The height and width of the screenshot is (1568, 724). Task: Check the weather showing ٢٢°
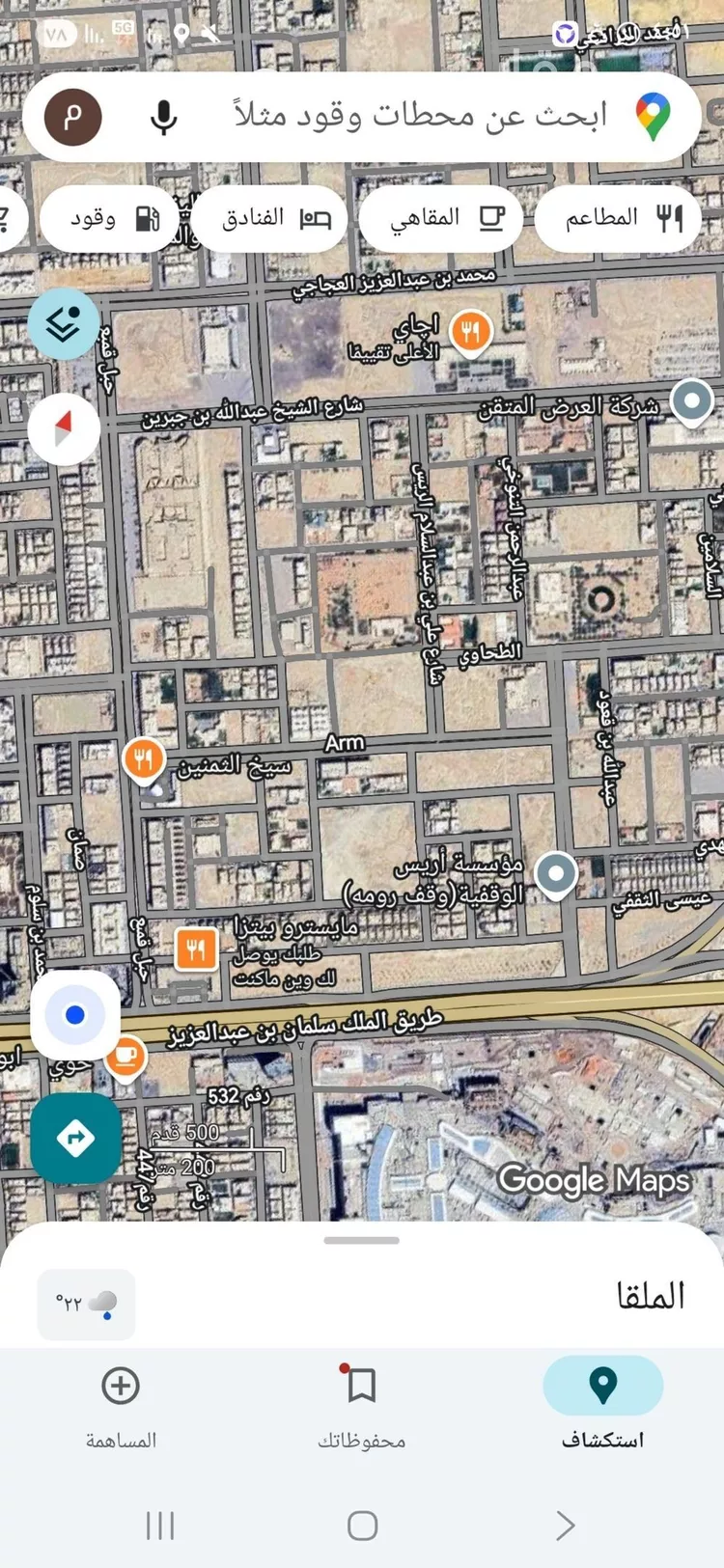click(86, 1304)
